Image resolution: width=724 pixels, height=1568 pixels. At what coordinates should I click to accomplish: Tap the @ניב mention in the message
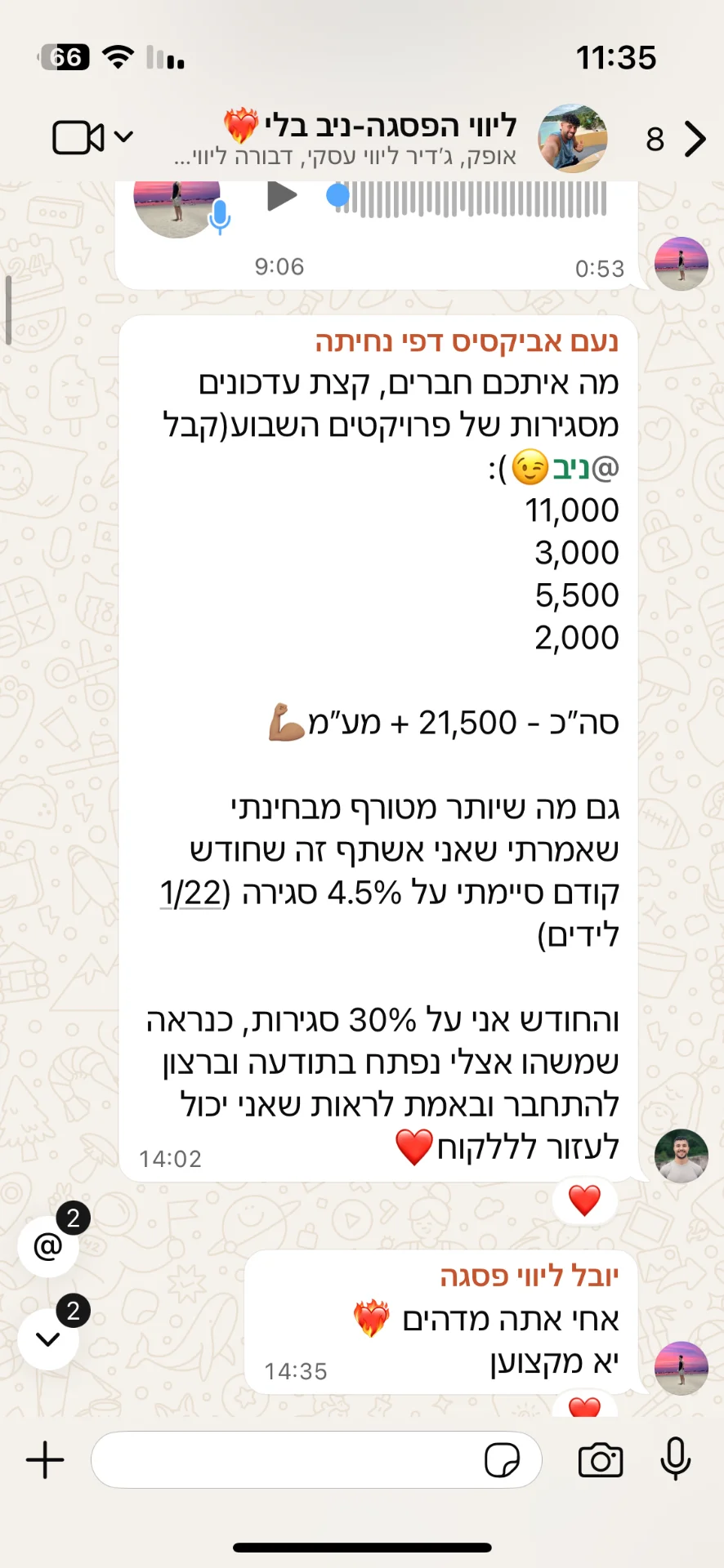(x=585, y=468)
